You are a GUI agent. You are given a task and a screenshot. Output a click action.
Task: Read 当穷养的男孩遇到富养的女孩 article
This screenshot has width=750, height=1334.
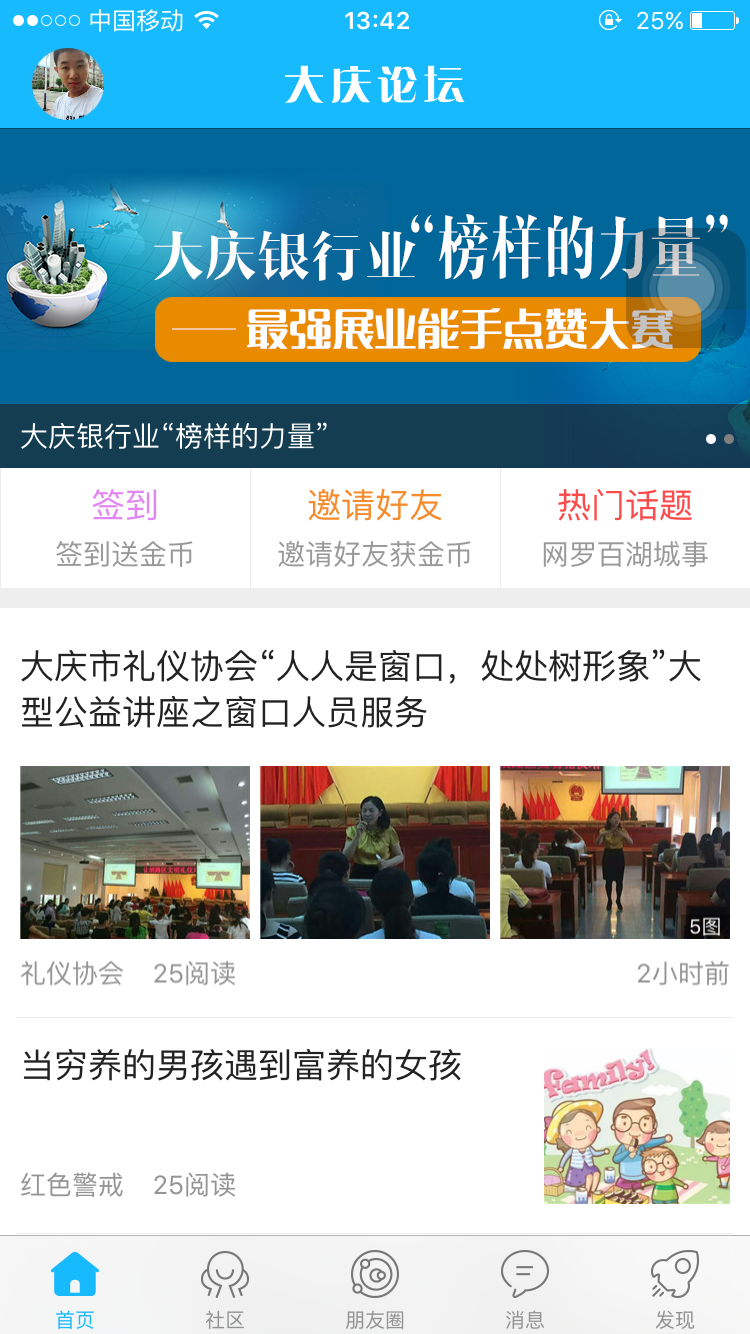[x=242, y=1066]
